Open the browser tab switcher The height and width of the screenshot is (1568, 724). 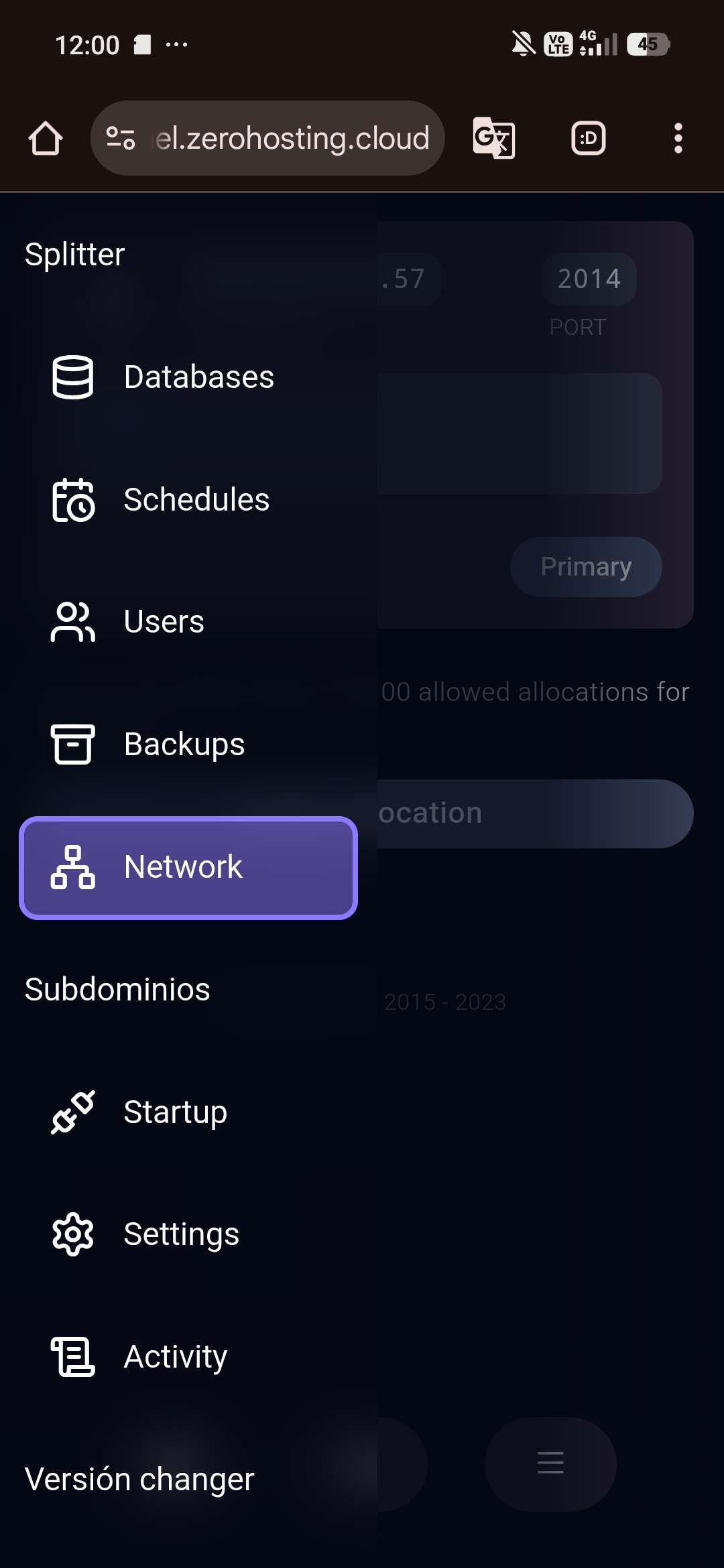(587, 138)
